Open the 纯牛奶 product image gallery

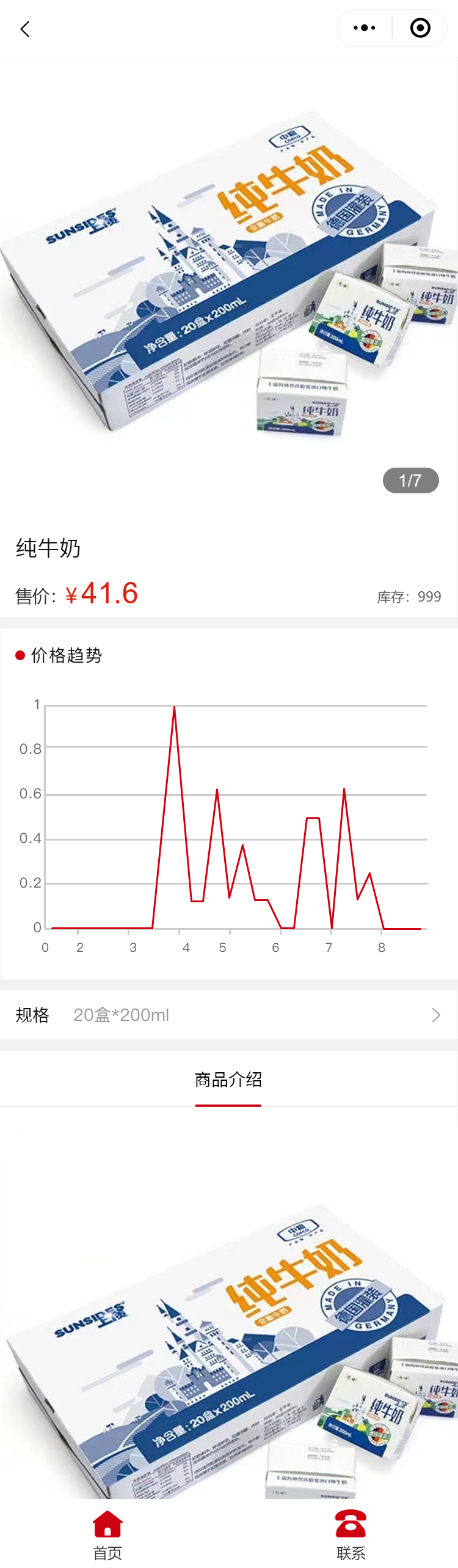coord(229,287)
